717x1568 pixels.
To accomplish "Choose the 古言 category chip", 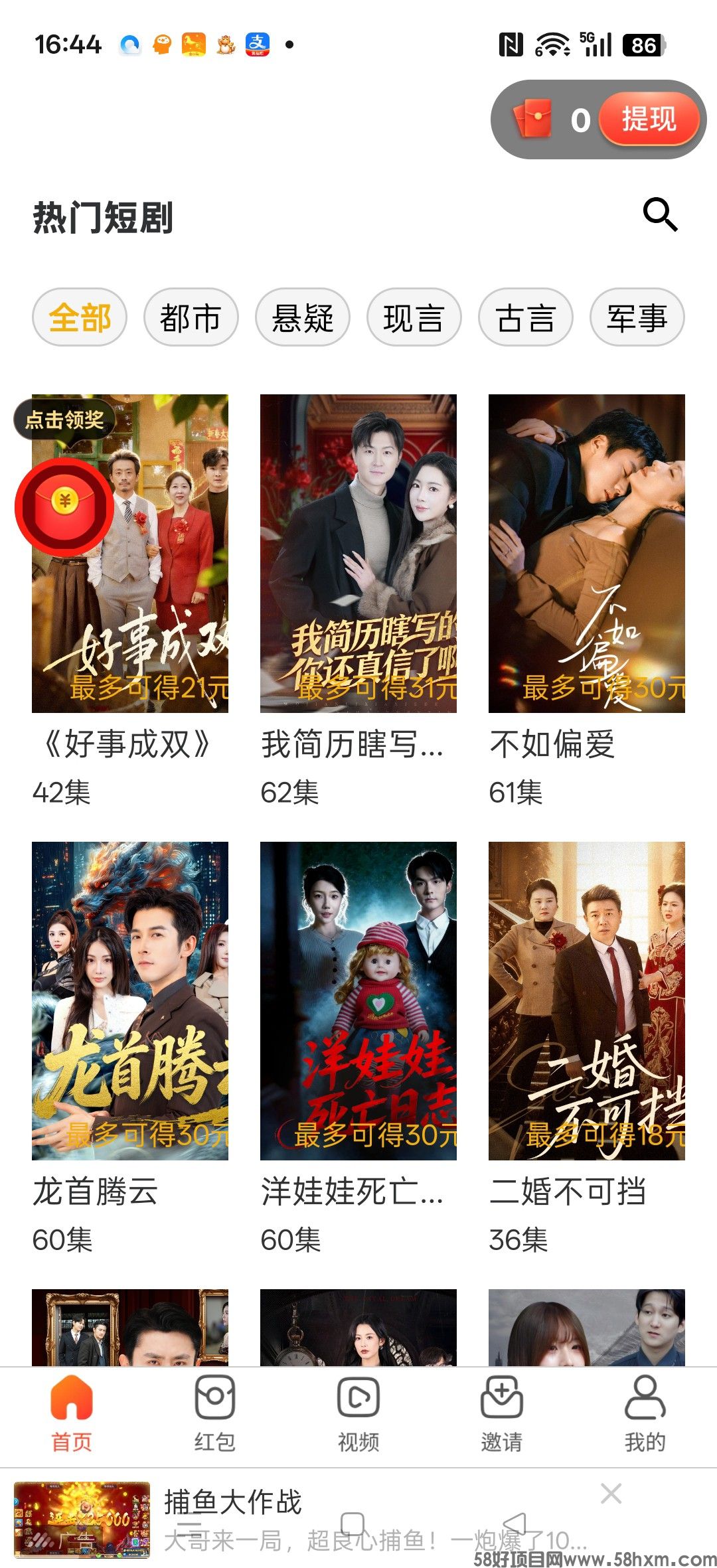I will pos(525,317).
